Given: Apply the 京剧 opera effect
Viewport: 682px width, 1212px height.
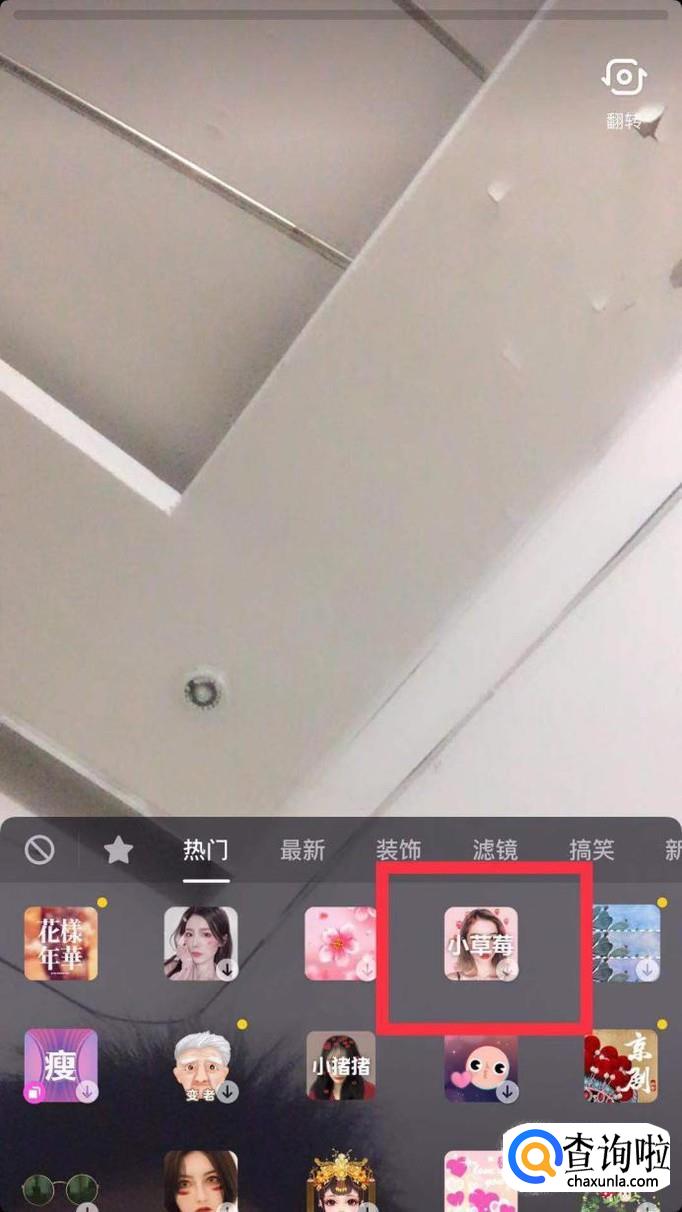Looking at the screenshot, I should click(621, 1066).
